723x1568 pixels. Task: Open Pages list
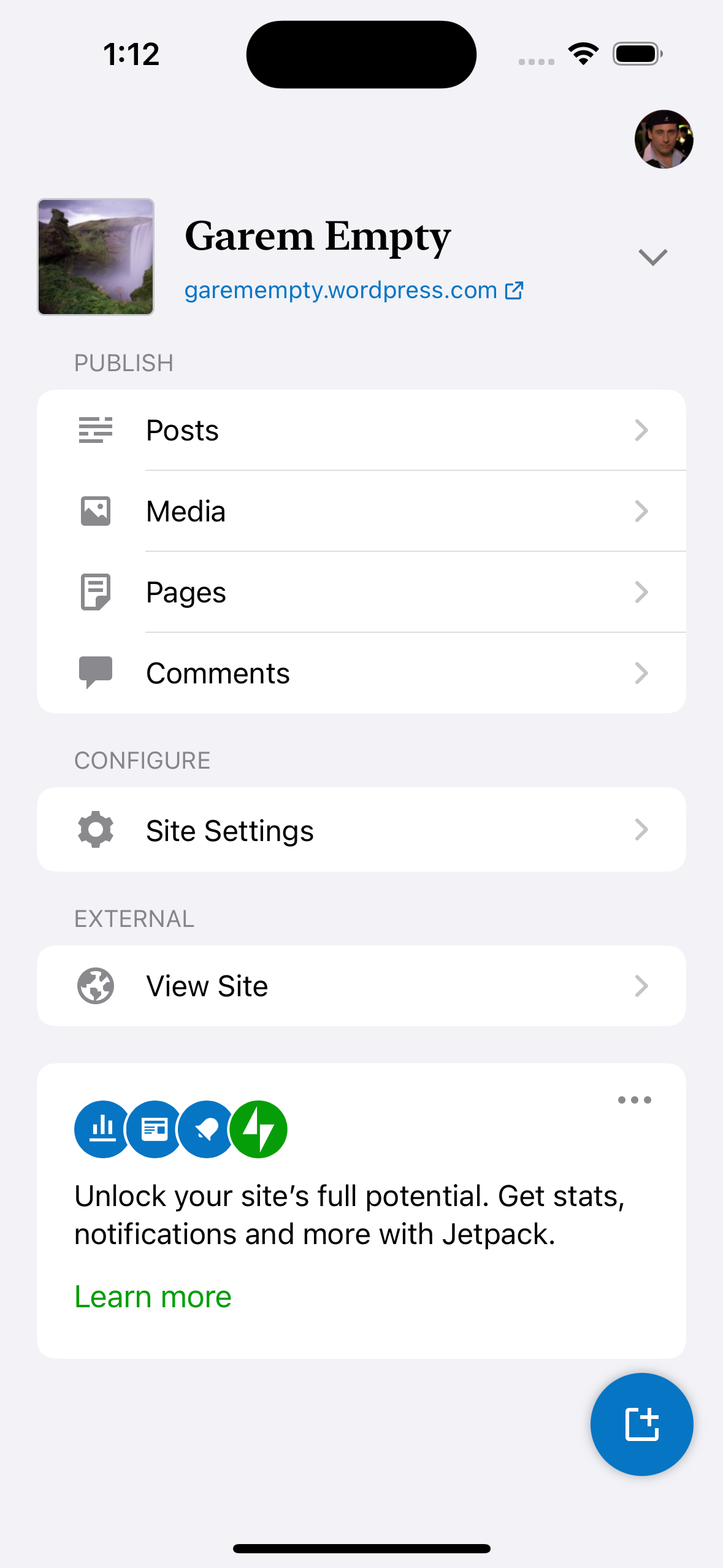(361, 592)
